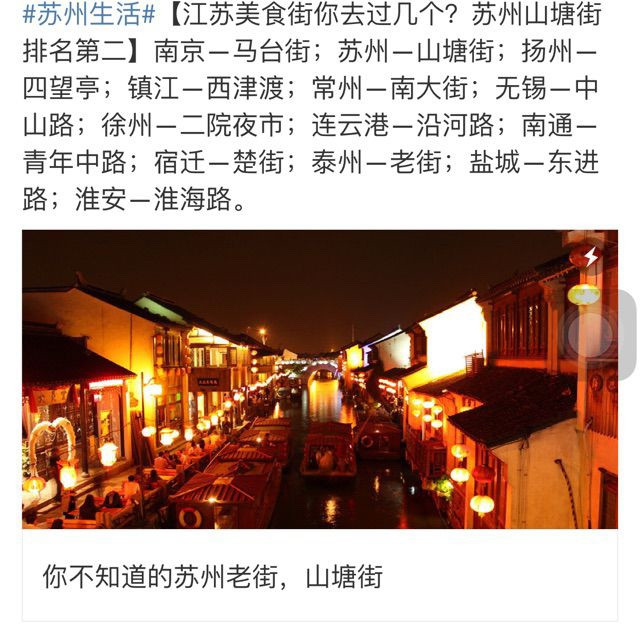Open the #苏州生活# hashtag topic
This screenshot has width=640, height=640.
click(x=88, y=15)
